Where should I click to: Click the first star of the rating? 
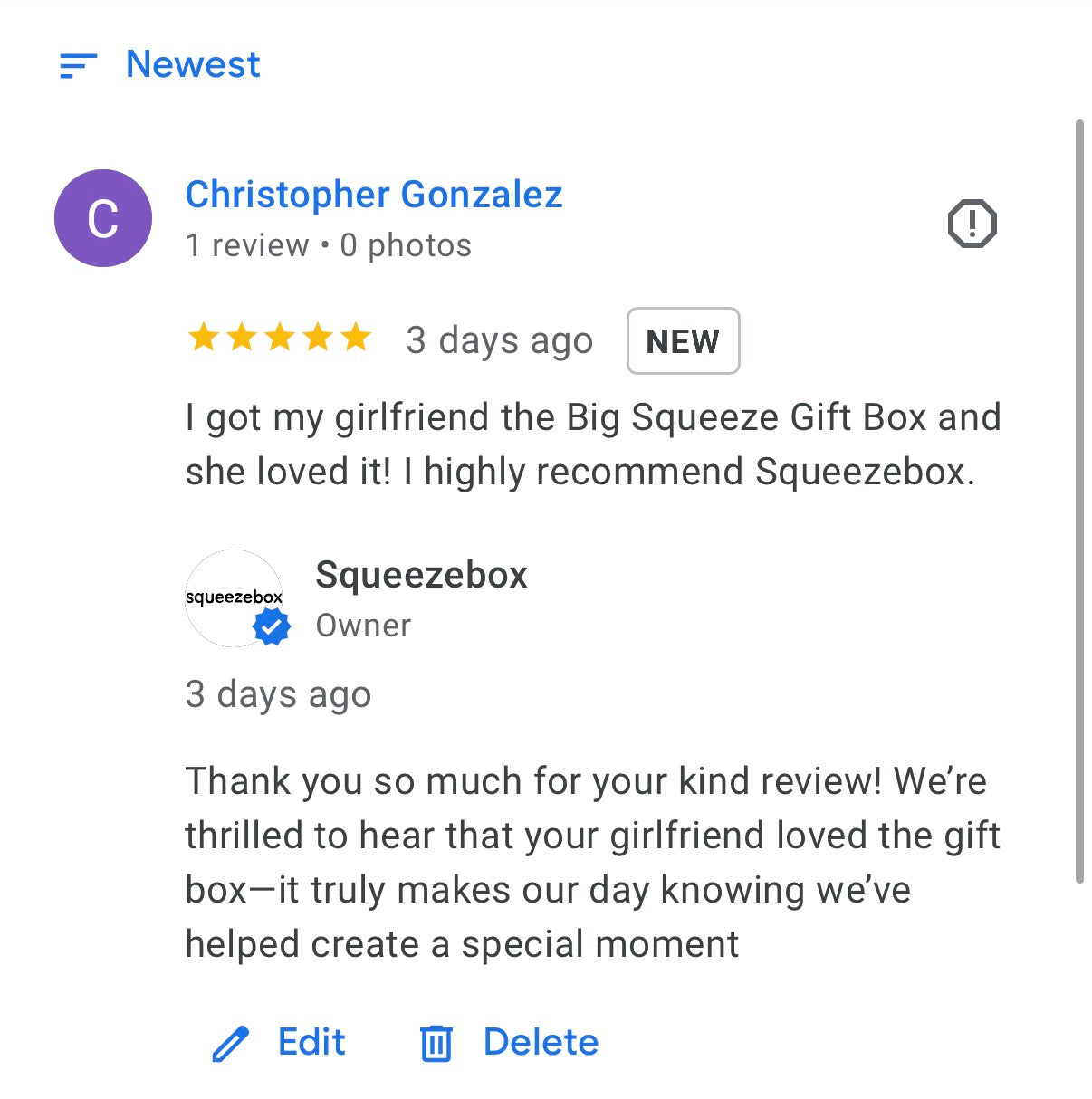[x=202, y=339]
